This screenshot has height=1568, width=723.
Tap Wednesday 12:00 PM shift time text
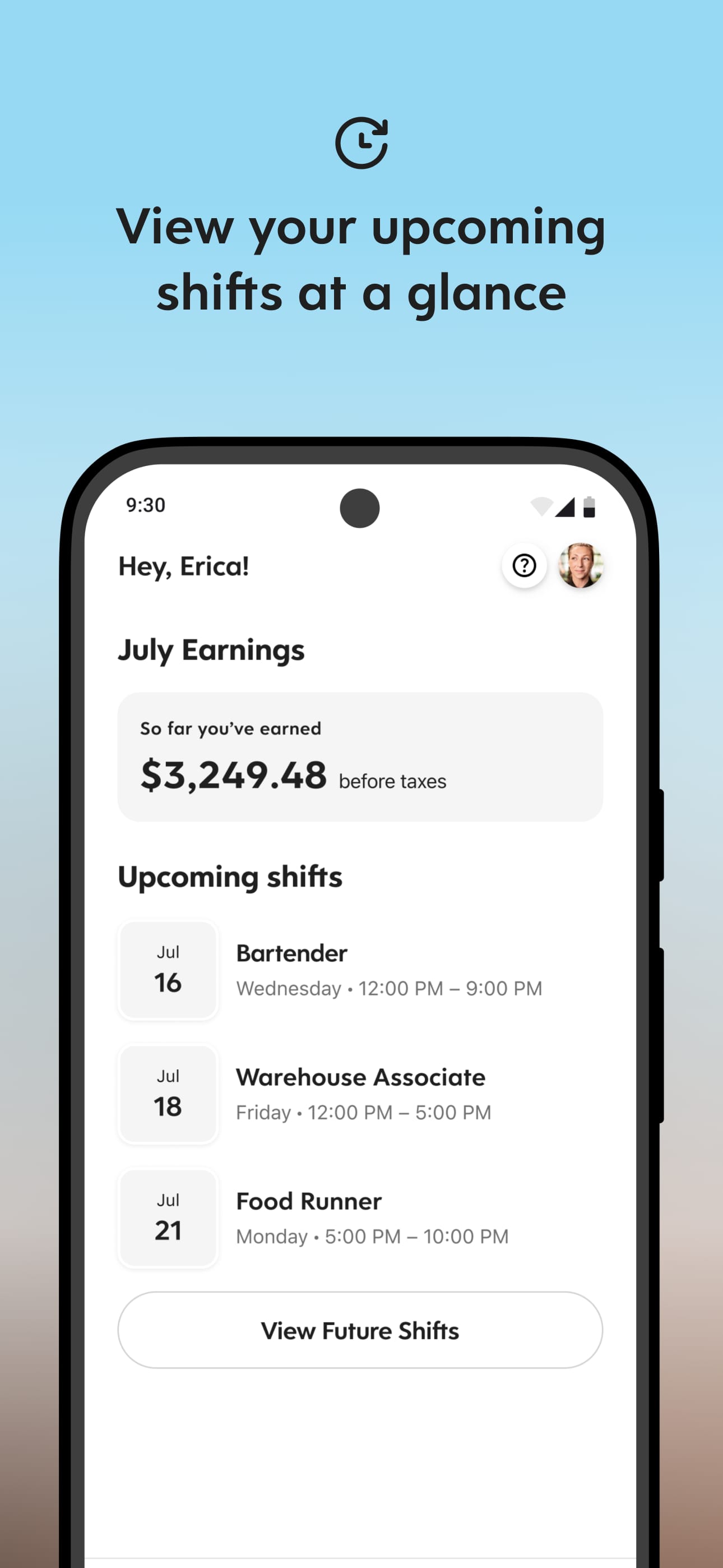pyautogui.click(x=389, y=989)
